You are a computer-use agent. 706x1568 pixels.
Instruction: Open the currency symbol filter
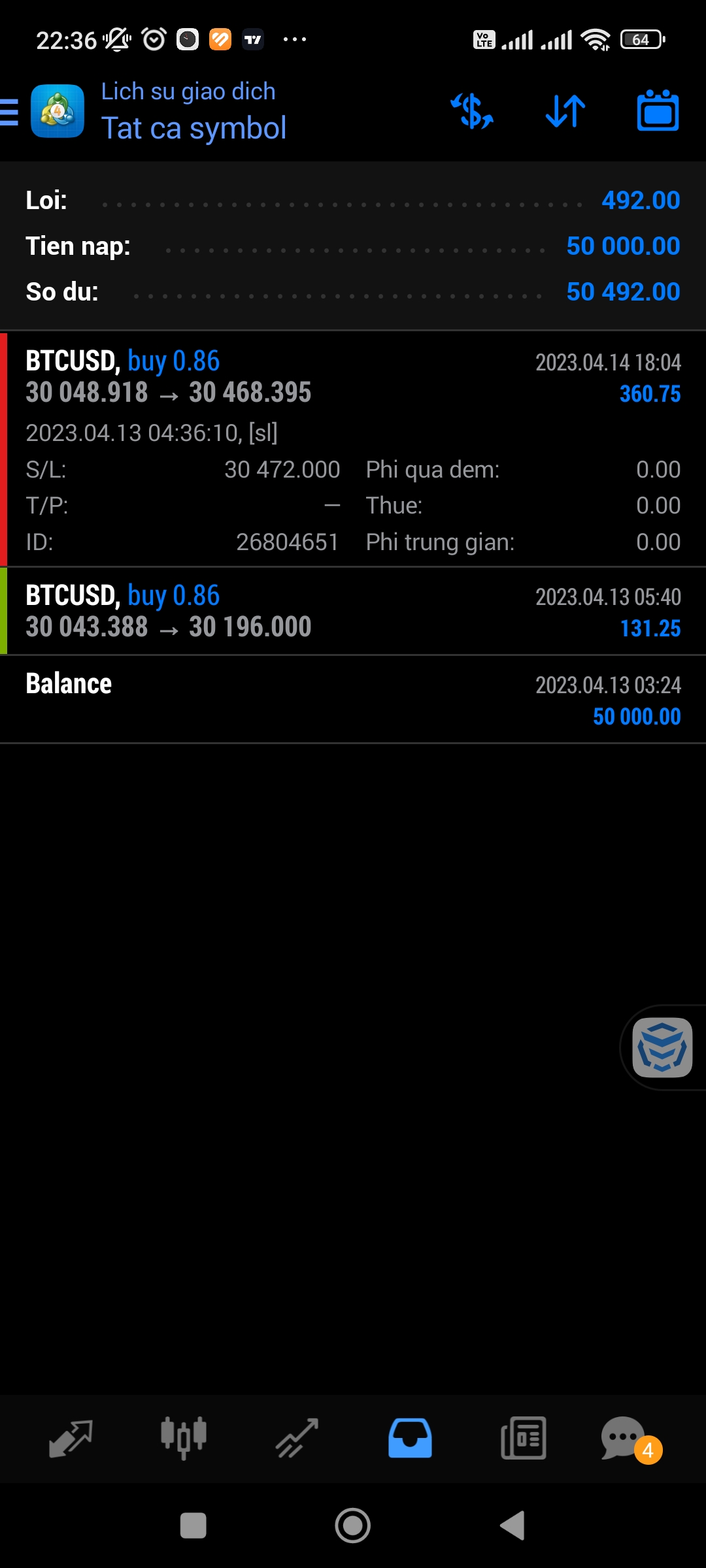coord(472,111)
